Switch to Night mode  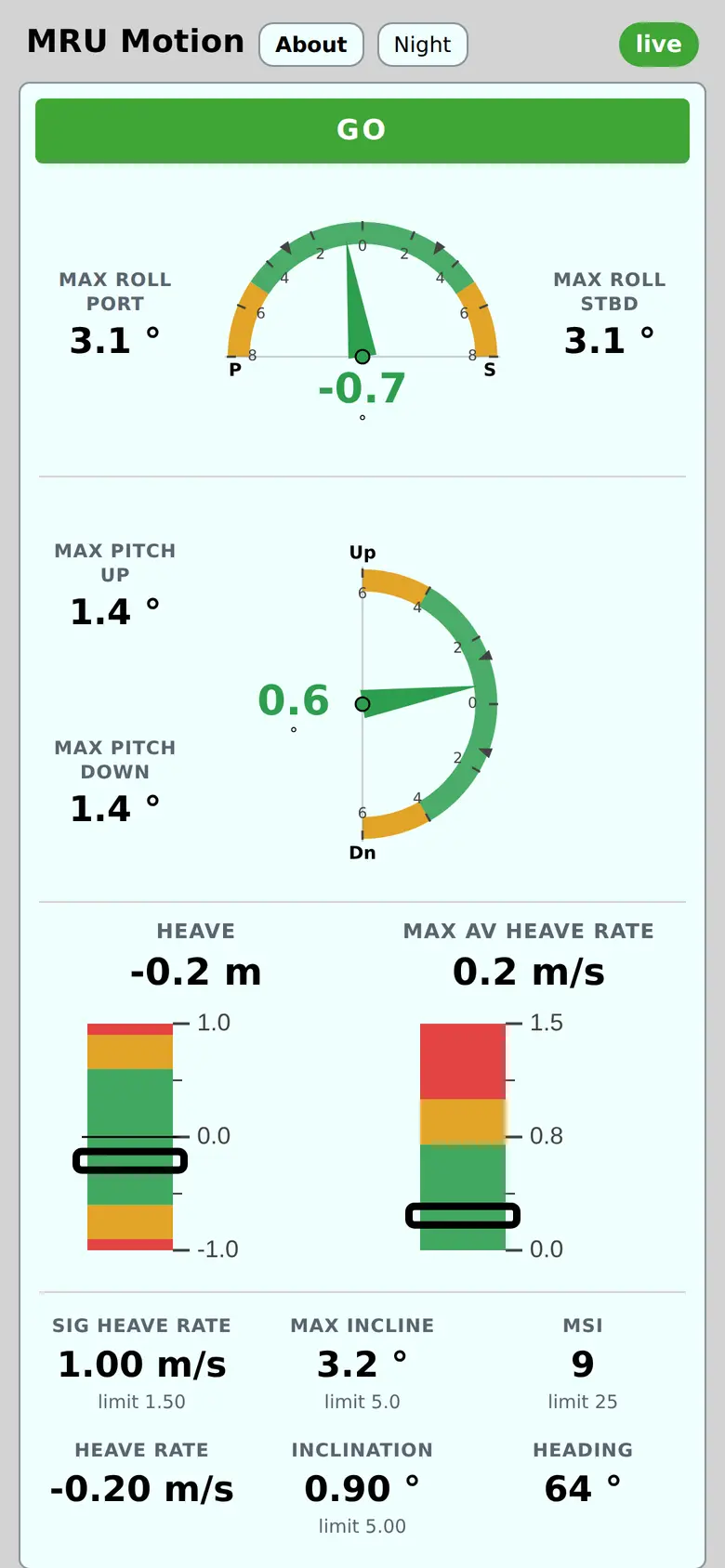[422, 45]
